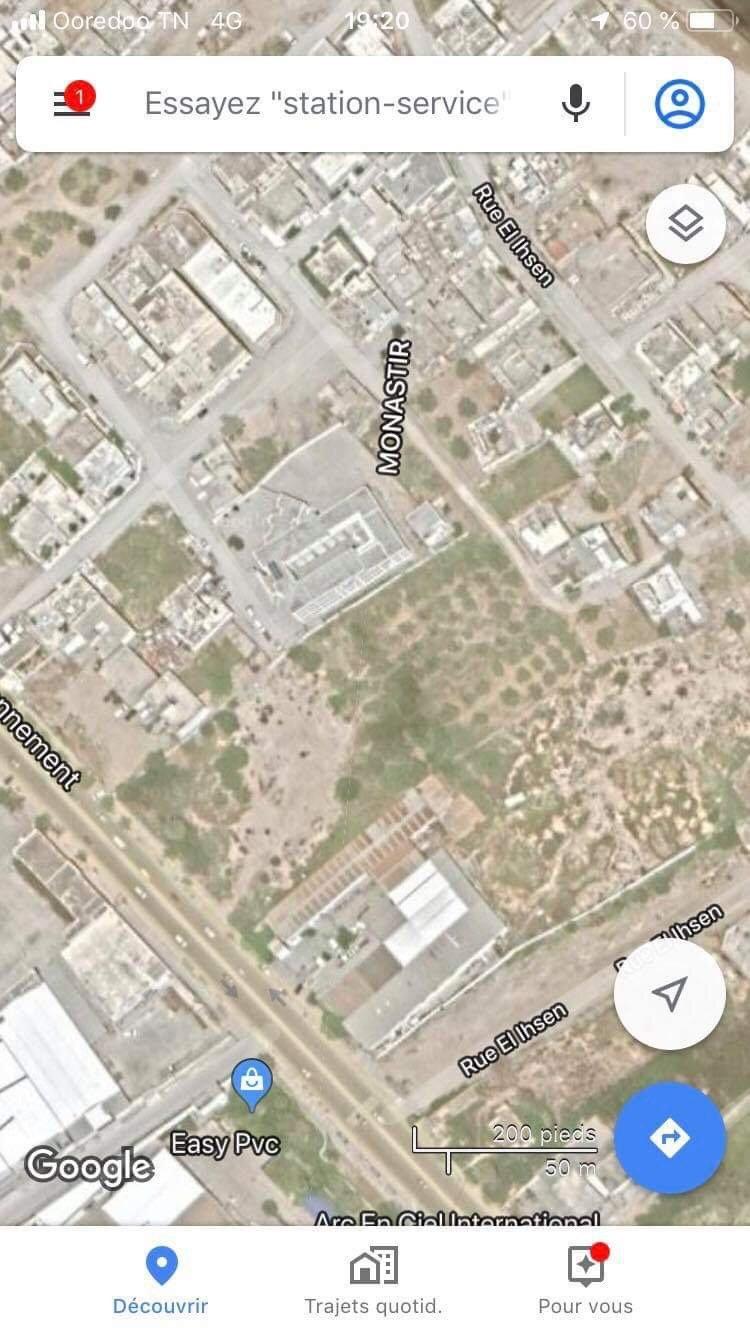Start voice search with the microphone
Screen dimensions: 750x1334
(575, 103)
